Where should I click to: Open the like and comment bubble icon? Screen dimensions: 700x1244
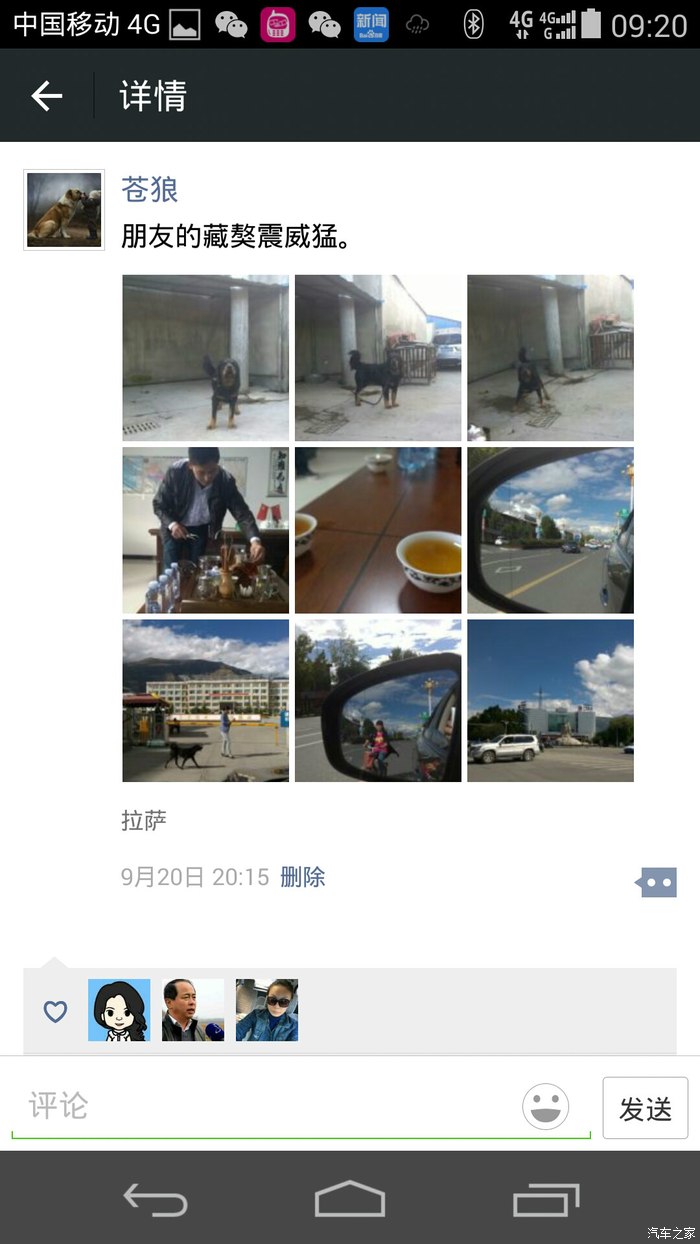(x=656, y=882)
